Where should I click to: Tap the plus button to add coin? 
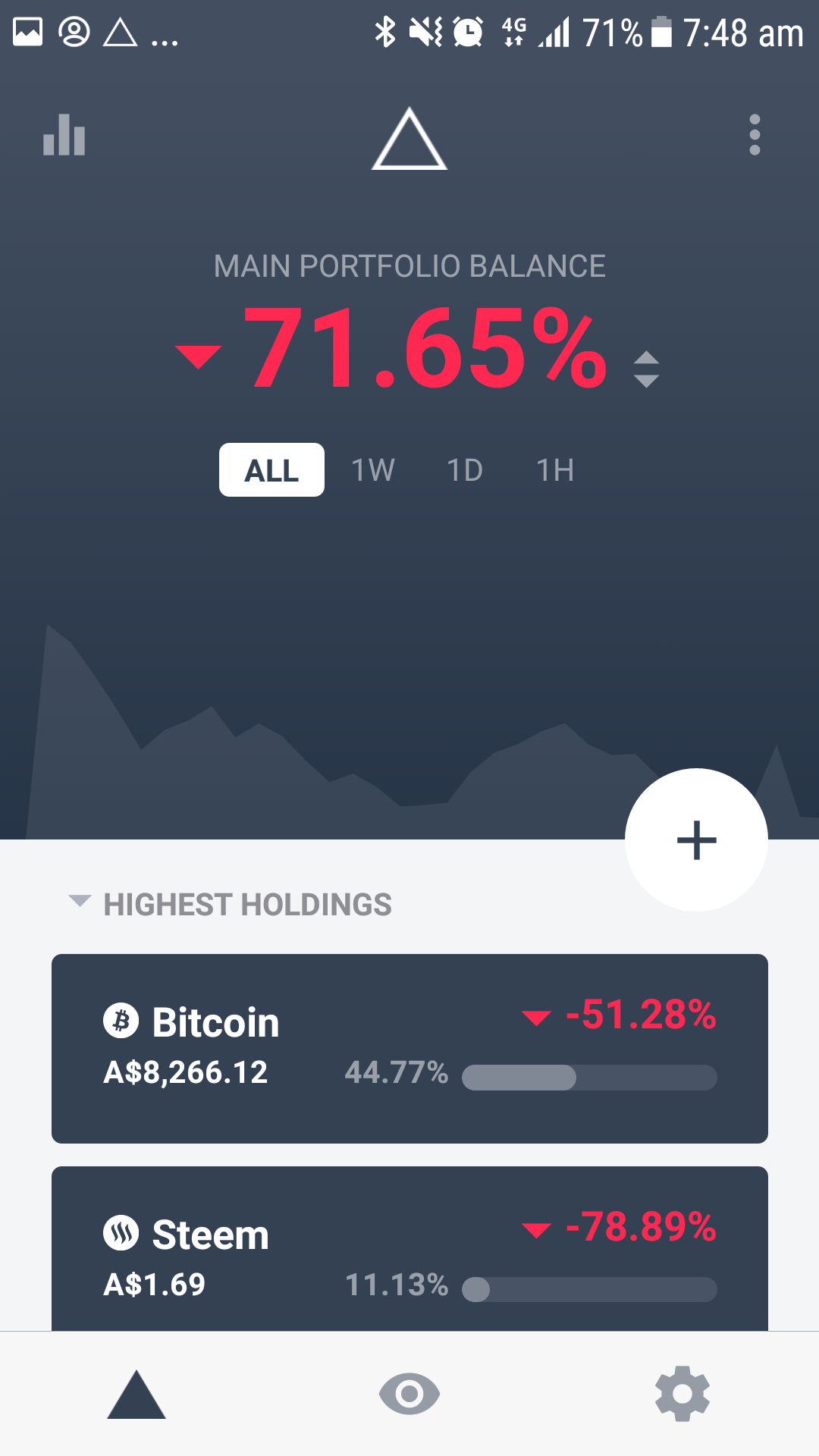[x=695, y=839]
